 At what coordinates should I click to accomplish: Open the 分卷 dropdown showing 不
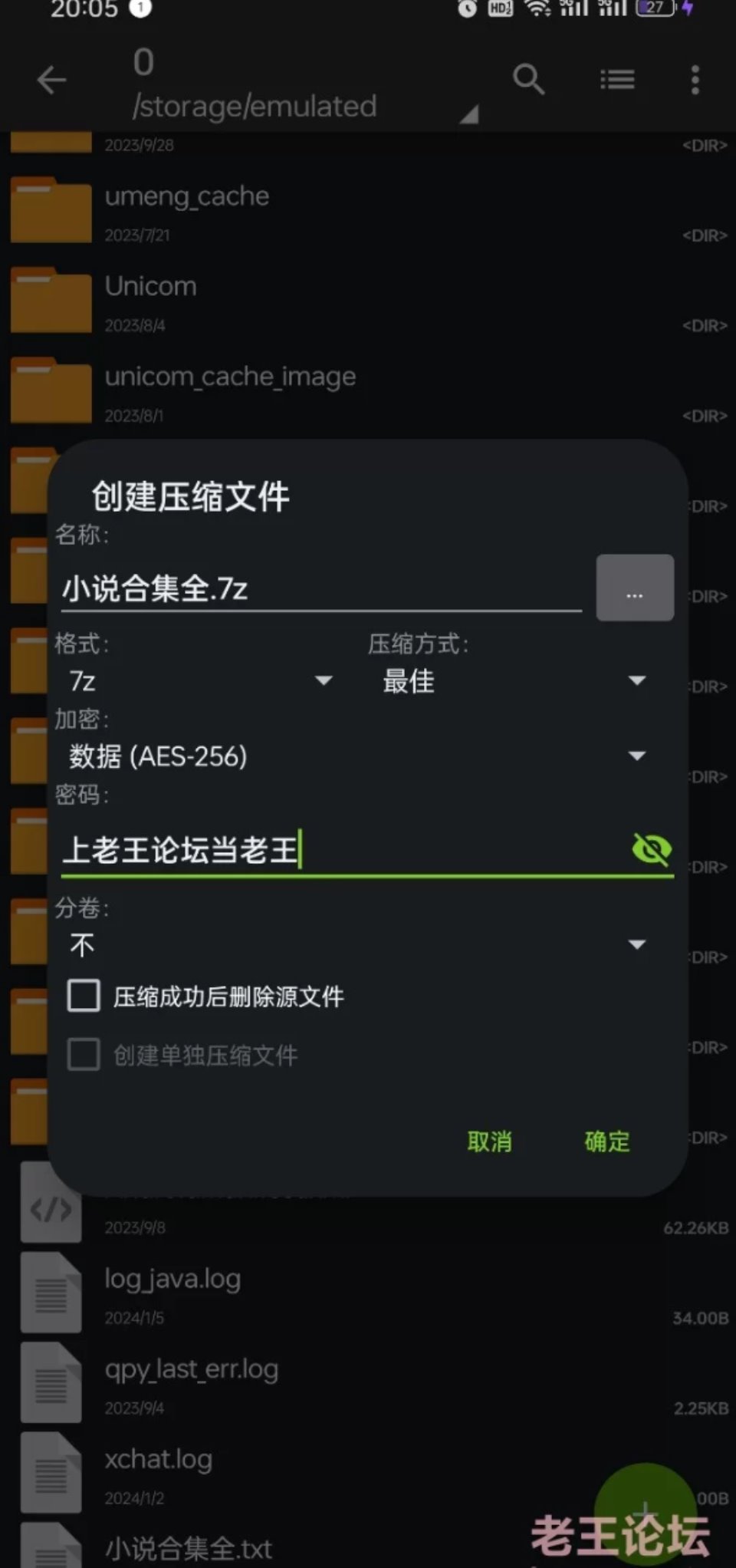[356, 944]
